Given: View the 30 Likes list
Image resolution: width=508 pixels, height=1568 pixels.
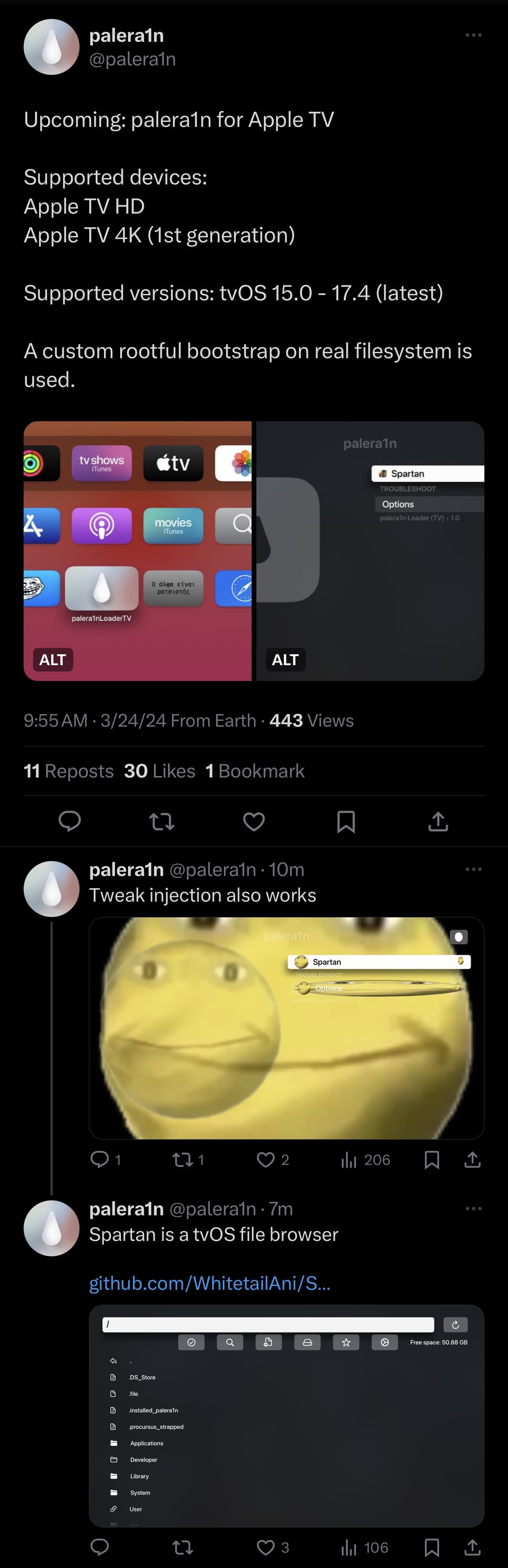Looking at the screenshot, I should pos(159,771).
